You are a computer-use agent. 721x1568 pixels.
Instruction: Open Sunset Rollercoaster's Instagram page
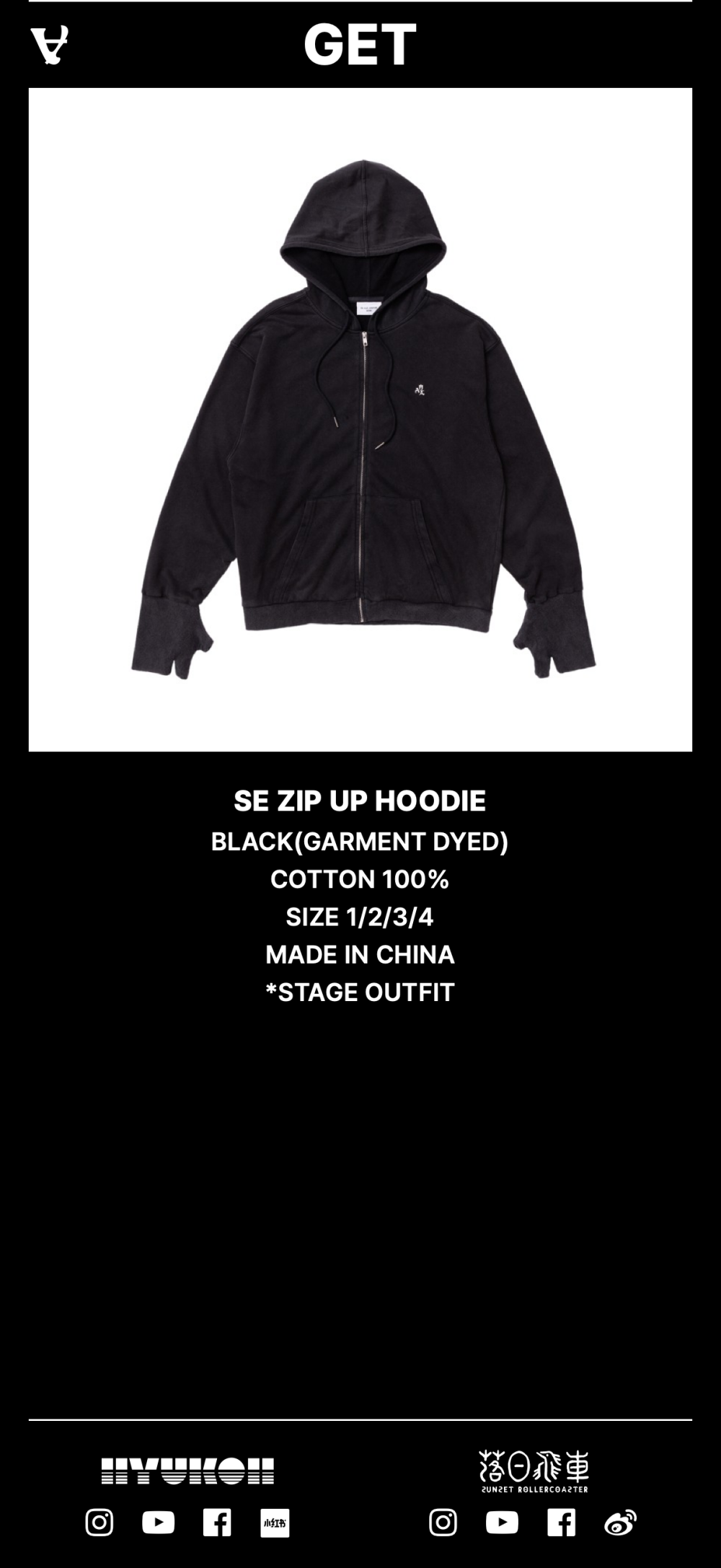[443, 1523]
